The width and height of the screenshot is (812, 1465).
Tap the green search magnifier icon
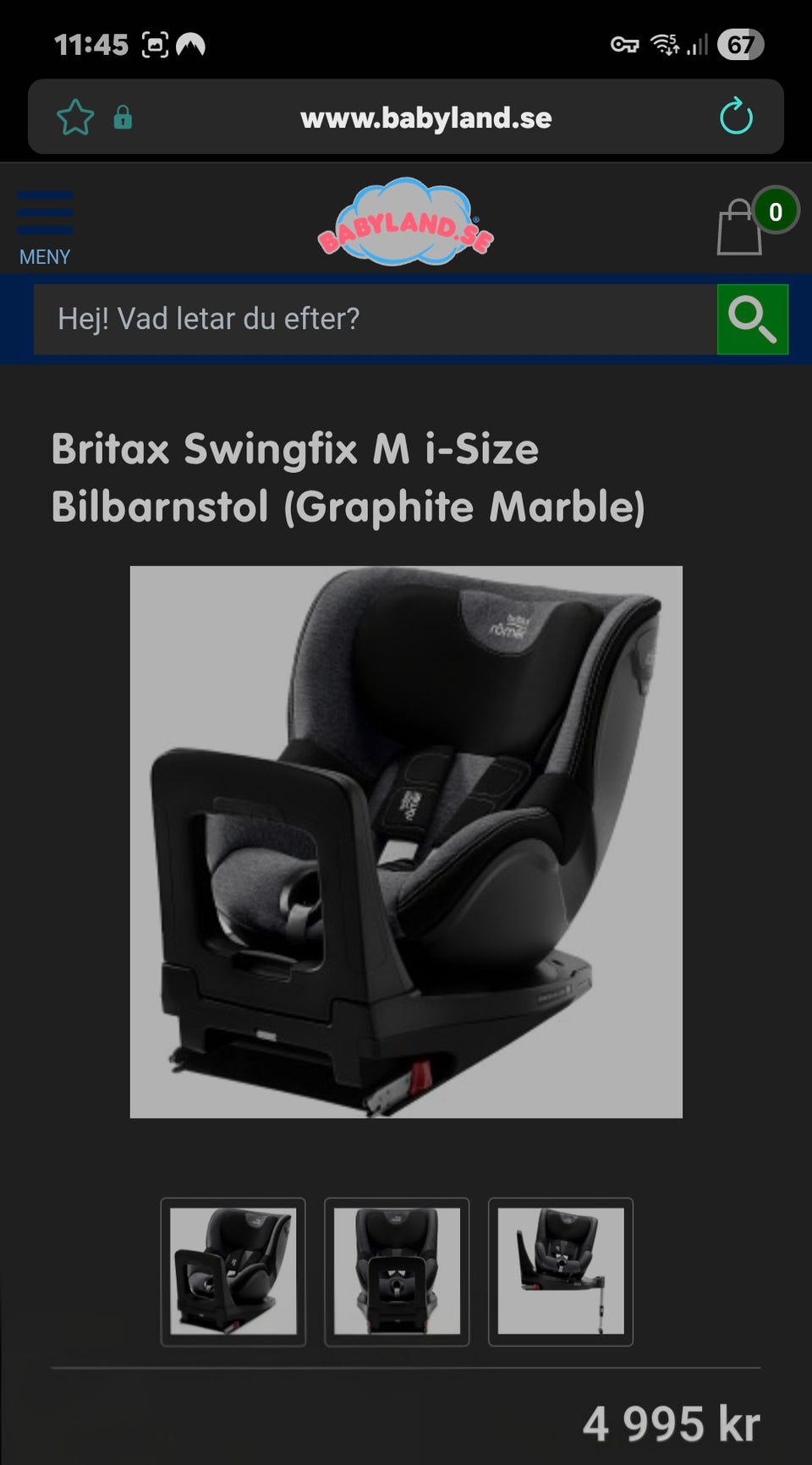pyautogui.click(x=751, y=319)
